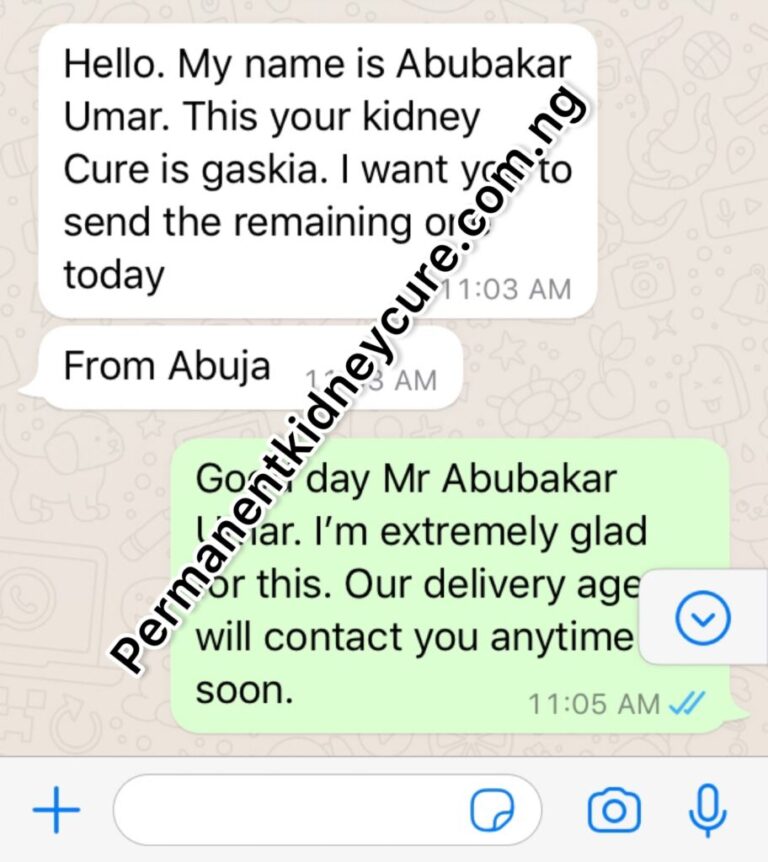768x862 pixels.
Task: Open the attachment plus menu
Action: coord(56,809)
